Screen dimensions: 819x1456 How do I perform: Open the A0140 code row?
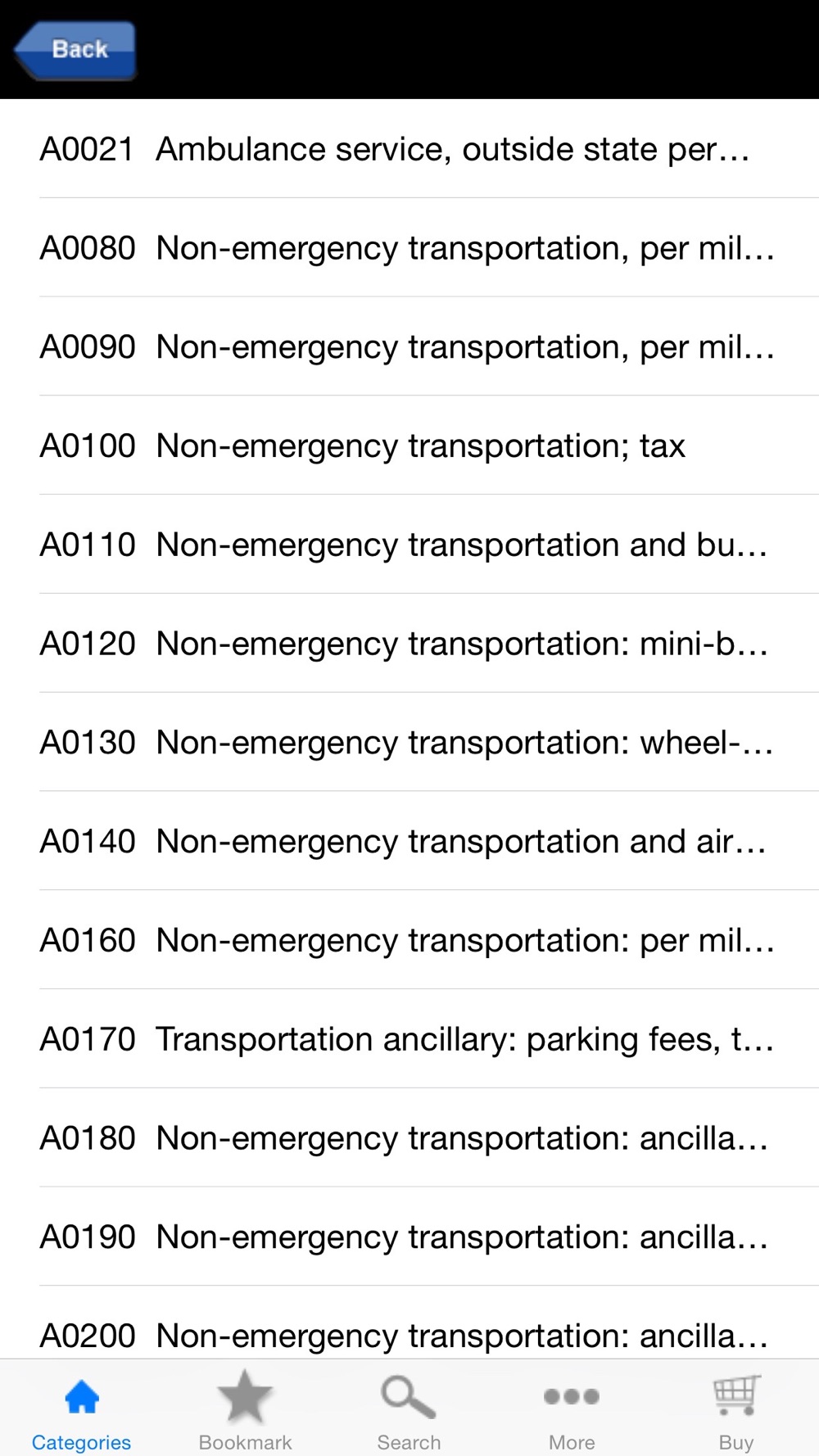[409, 841]
